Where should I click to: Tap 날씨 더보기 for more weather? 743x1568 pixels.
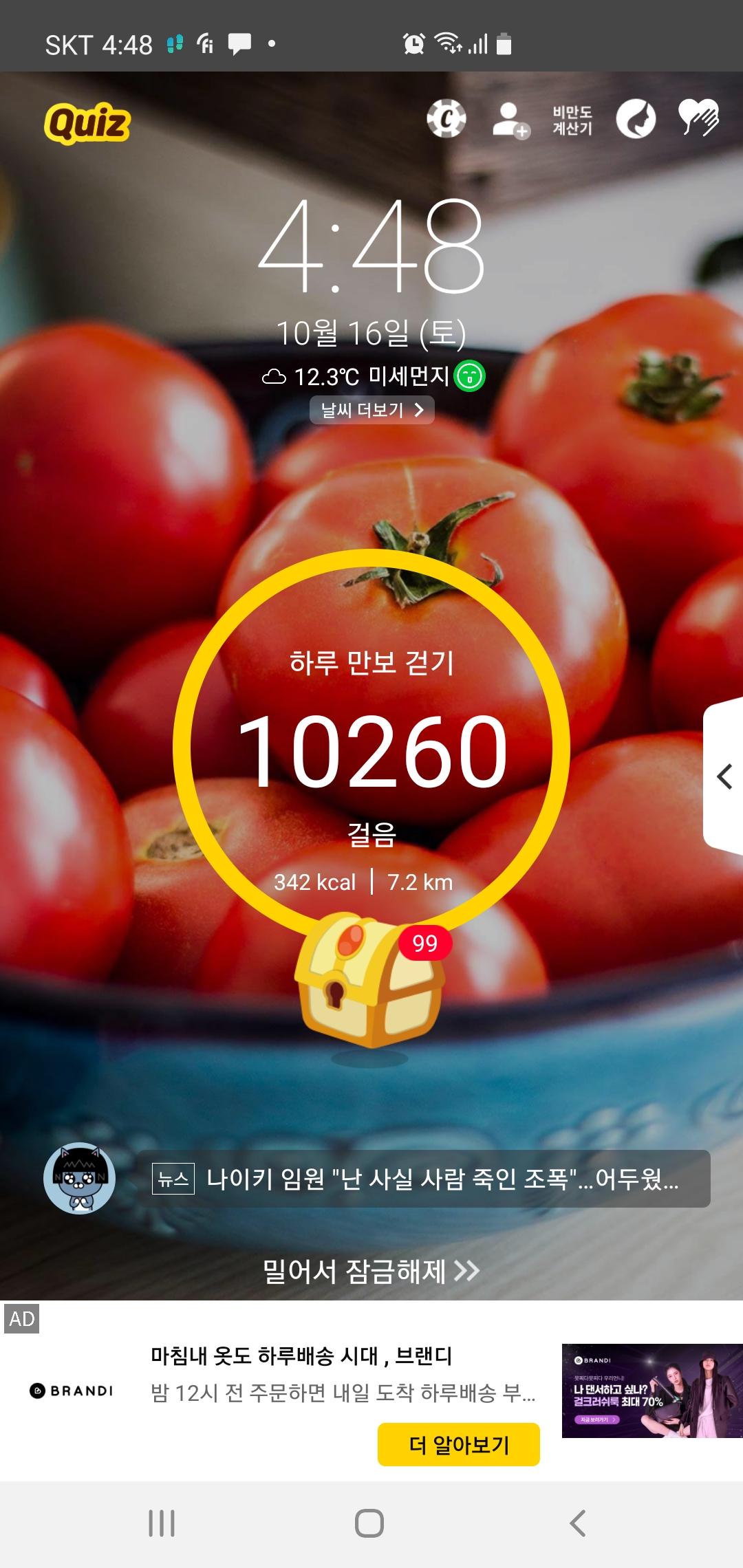point(371,411)
